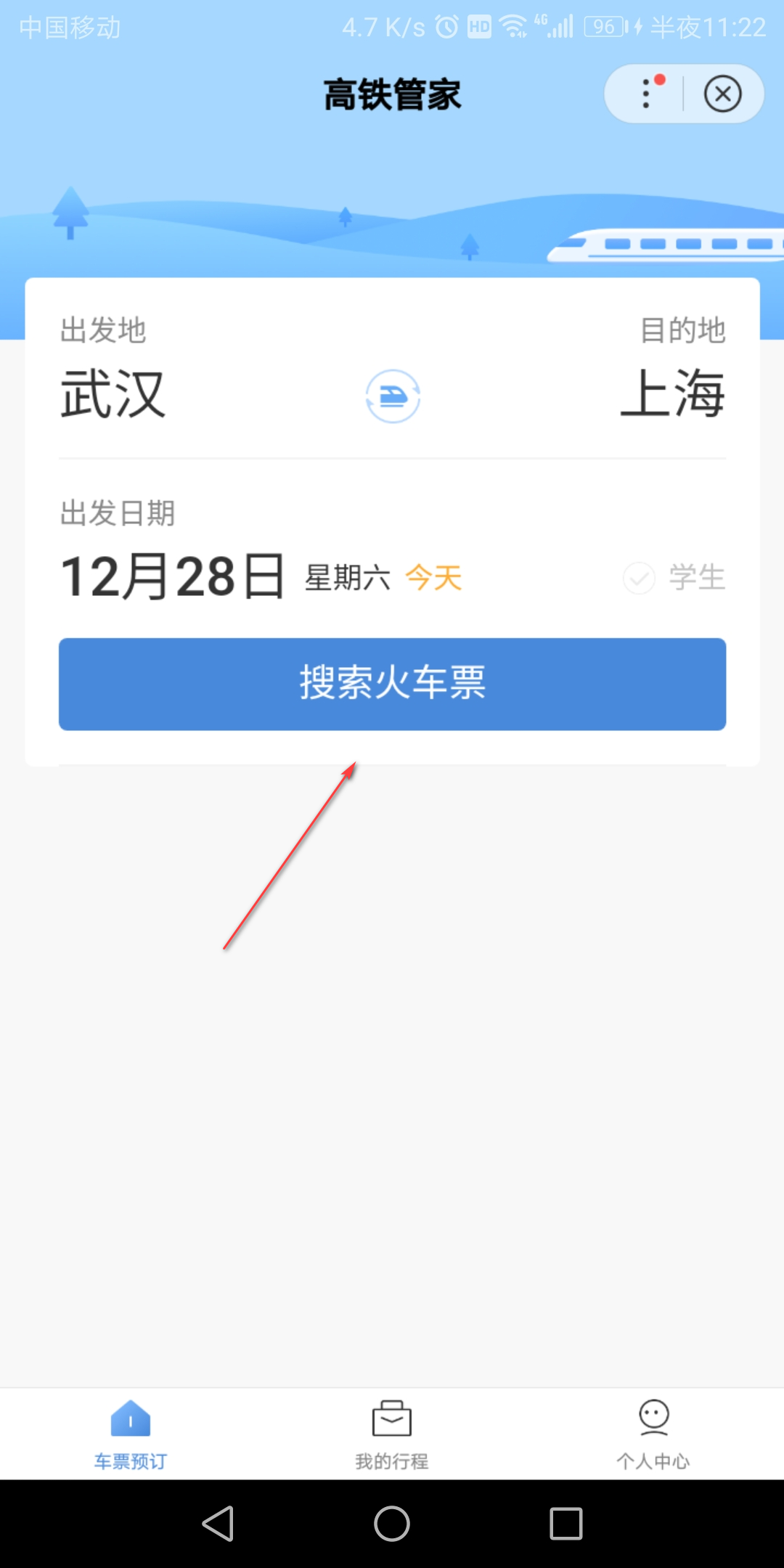Check the 学生 student ticket option
The image size is (784, 1568).
640,579
